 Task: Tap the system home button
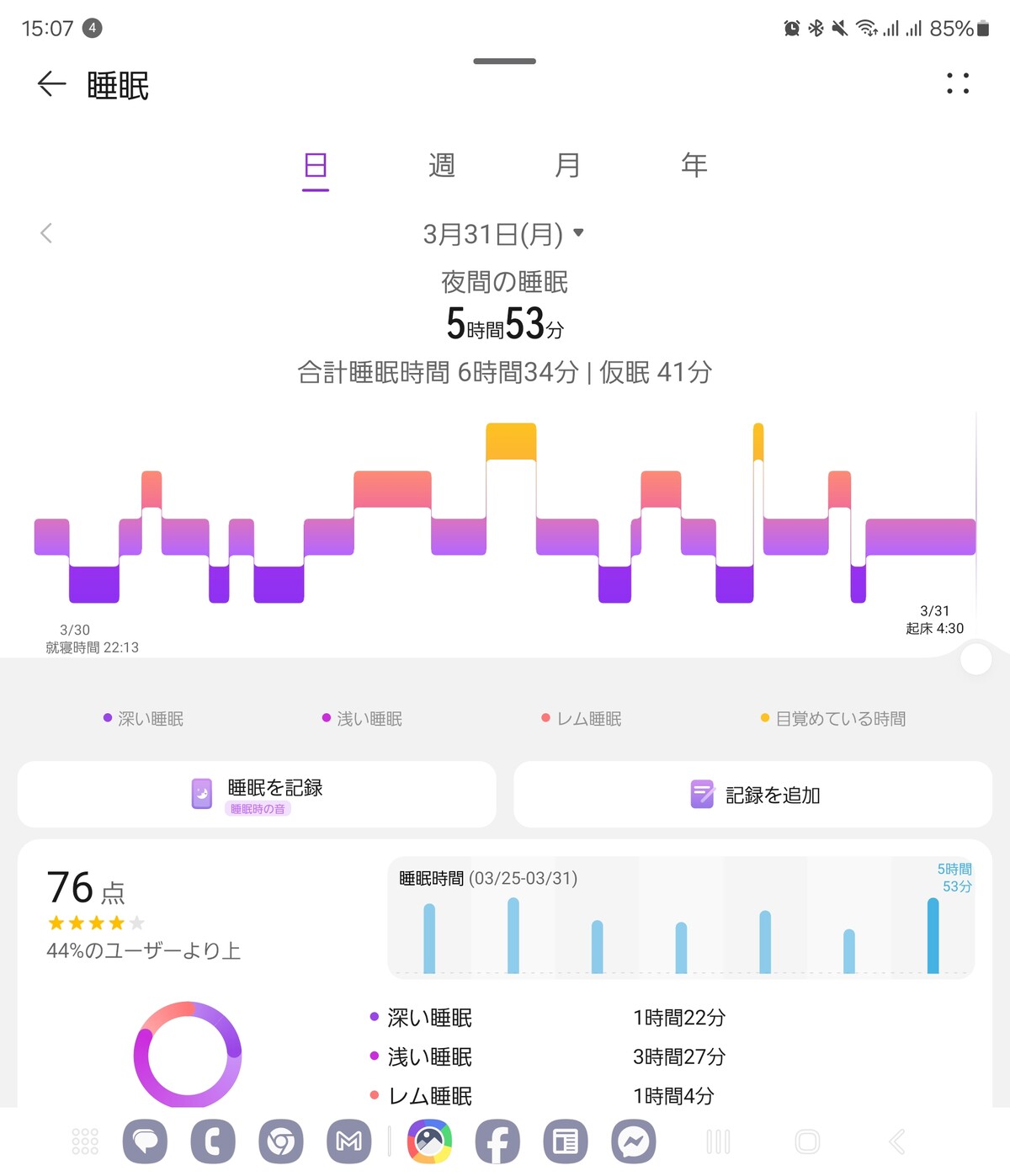pyautogui.click(x=807, y=1141)
